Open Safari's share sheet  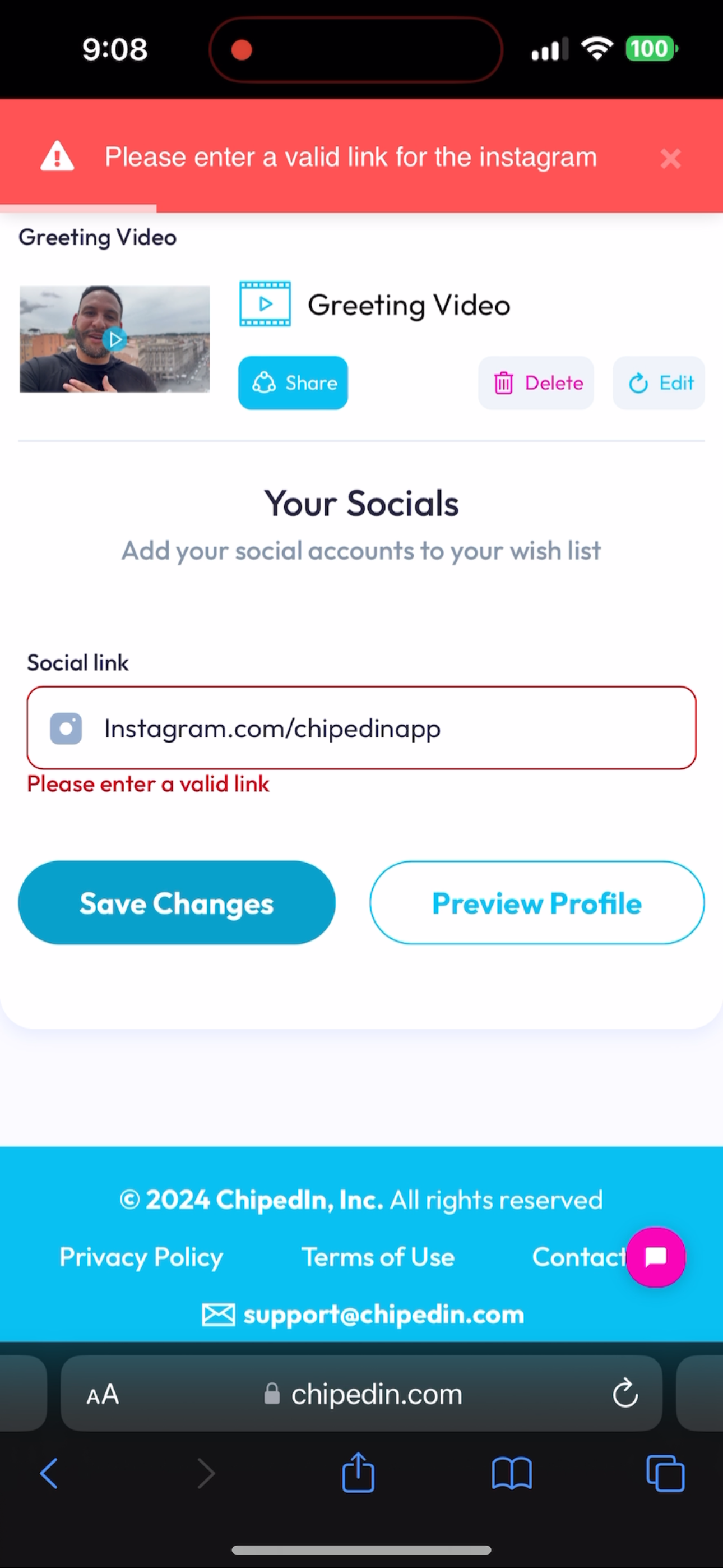coord(358,1473)
